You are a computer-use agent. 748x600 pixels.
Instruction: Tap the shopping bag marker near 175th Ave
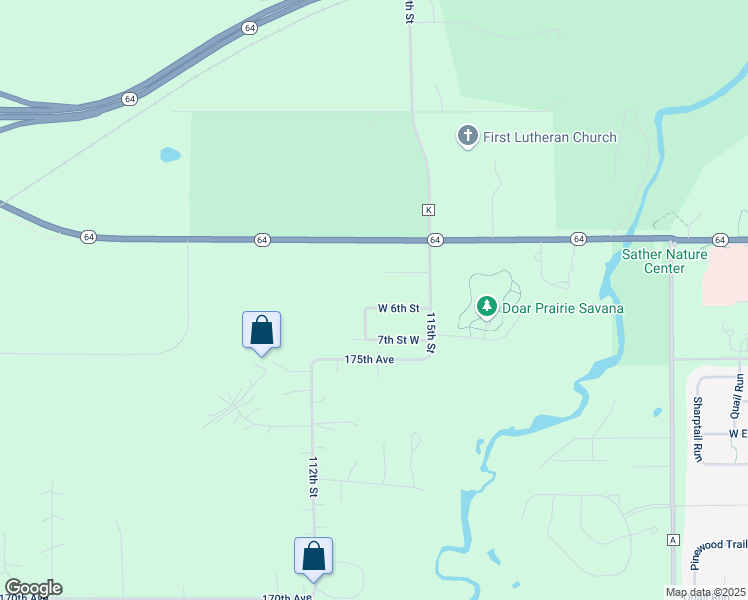point(261,330)
